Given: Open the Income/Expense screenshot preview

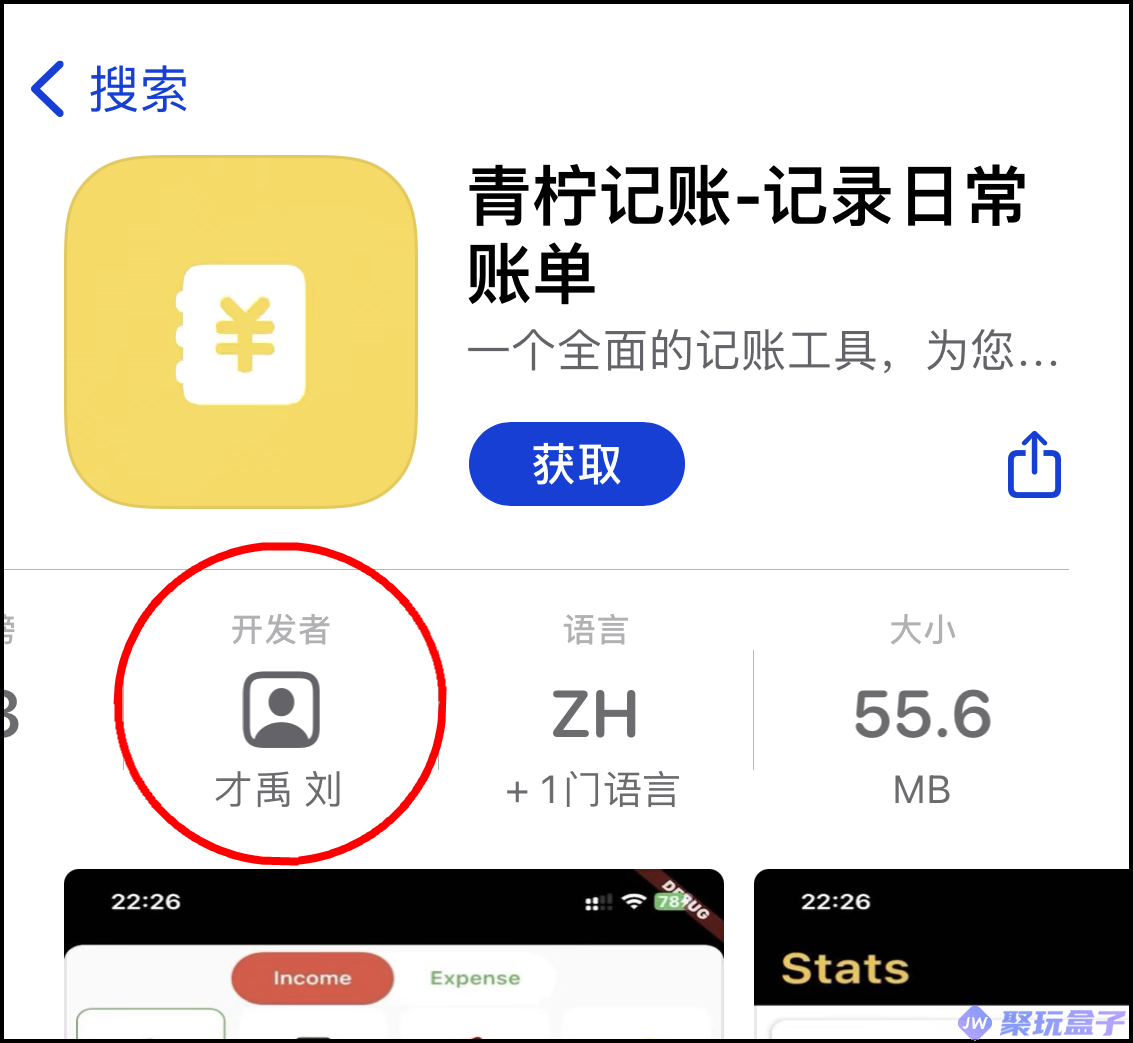Looking at the screenshot, I should point(393,953).
